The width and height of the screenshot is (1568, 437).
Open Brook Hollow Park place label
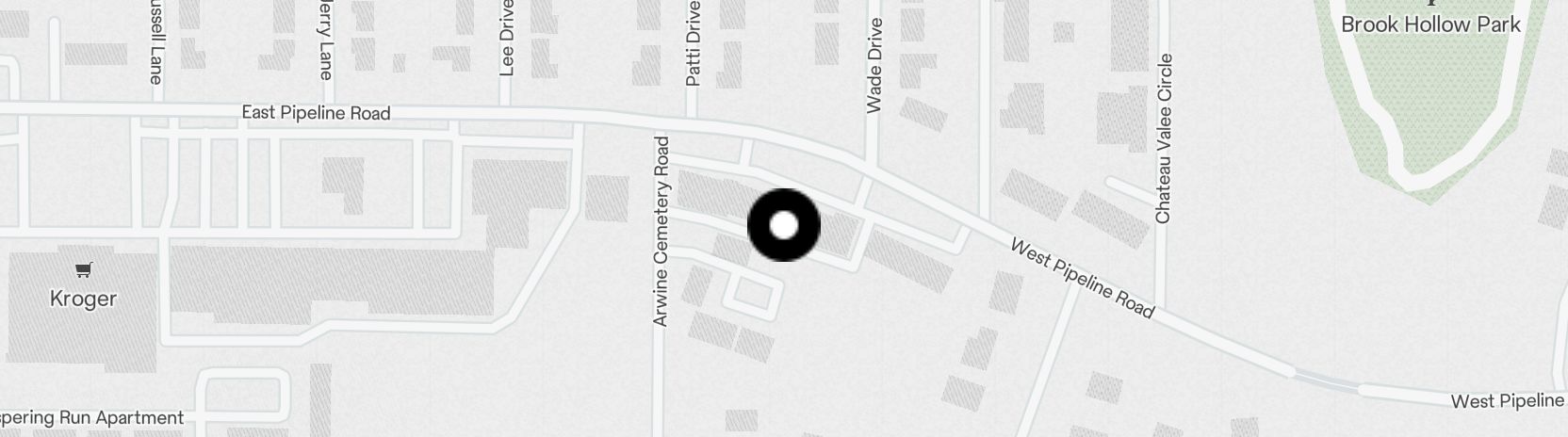pyautogui.click(x=1429, y=24)
